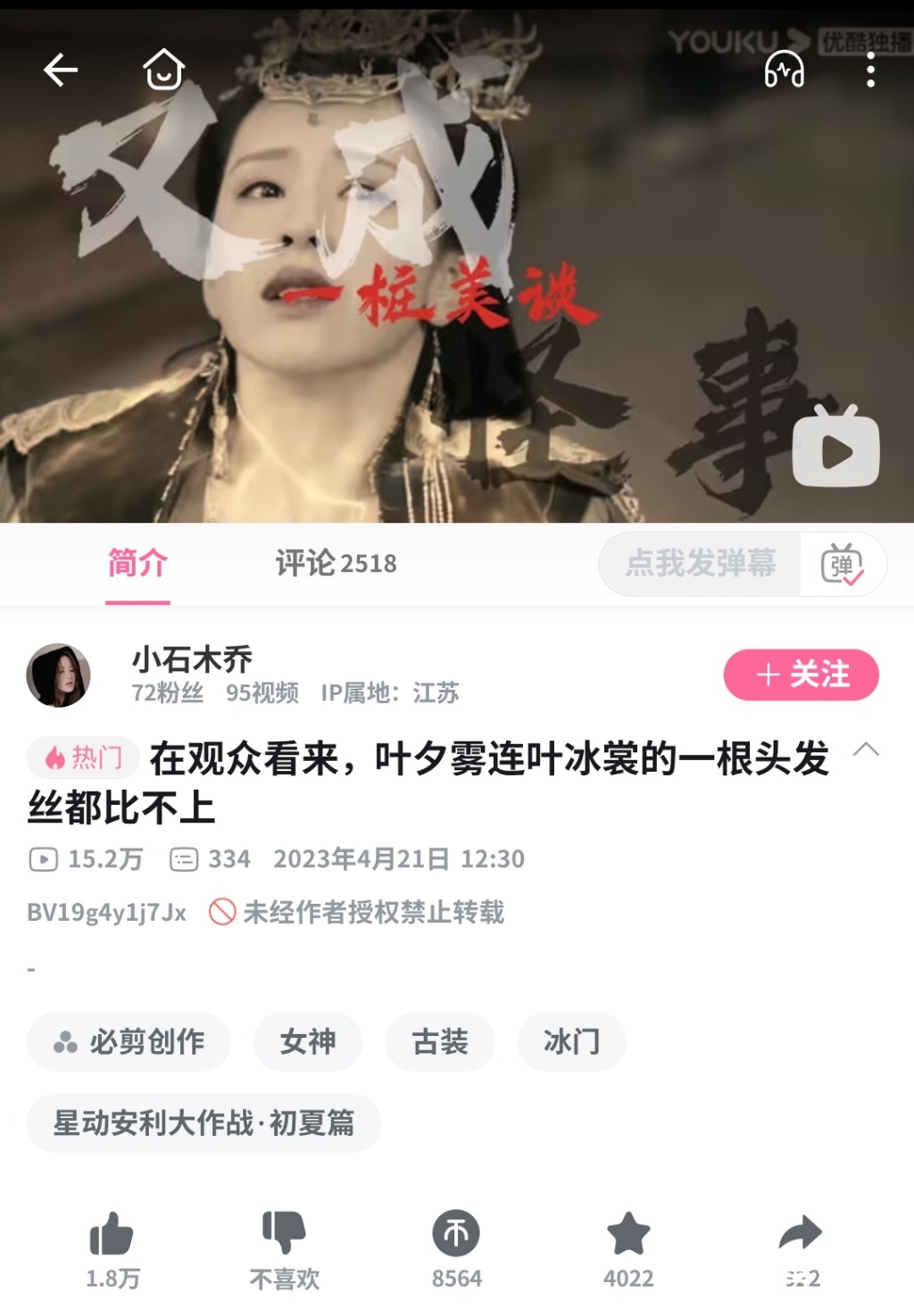Open the 古装 tag
This screenshot has height=1316, width=914.
[440, 1041]
